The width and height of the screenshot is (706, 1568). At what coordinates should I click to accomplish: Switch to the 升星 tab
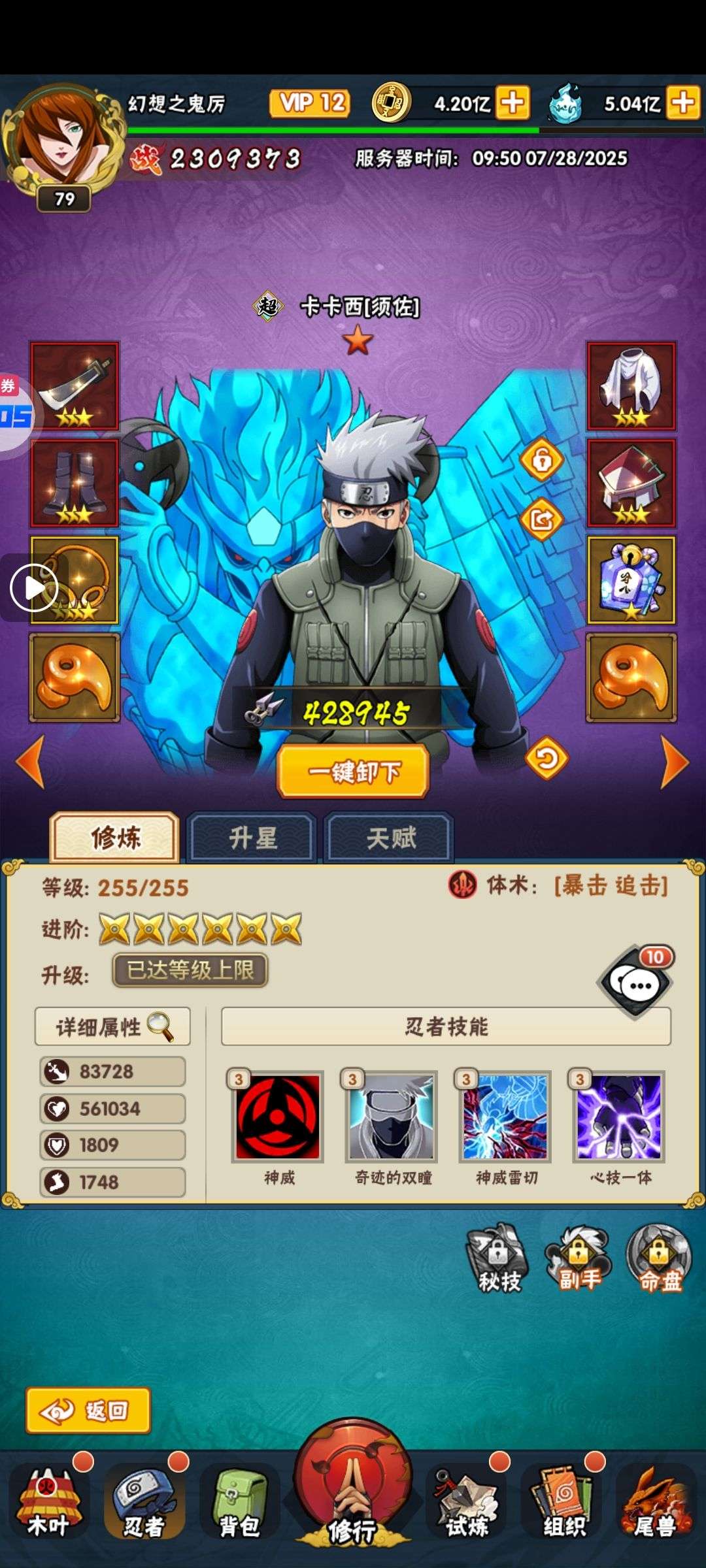click(x=252, y=837)
